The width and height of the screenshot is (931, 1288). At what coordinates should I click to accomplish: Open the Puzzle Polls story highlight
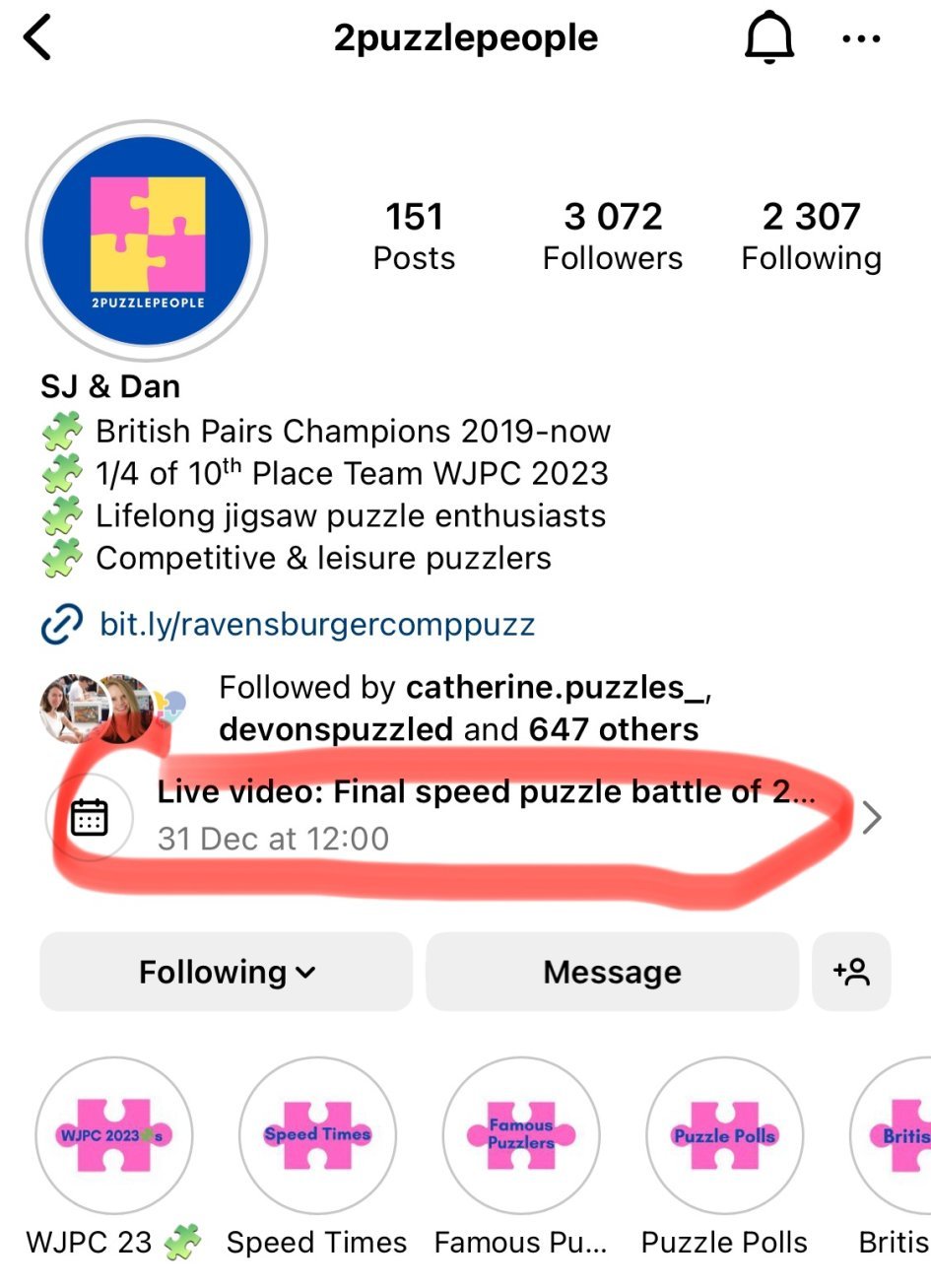click(x=724, y=1135)
